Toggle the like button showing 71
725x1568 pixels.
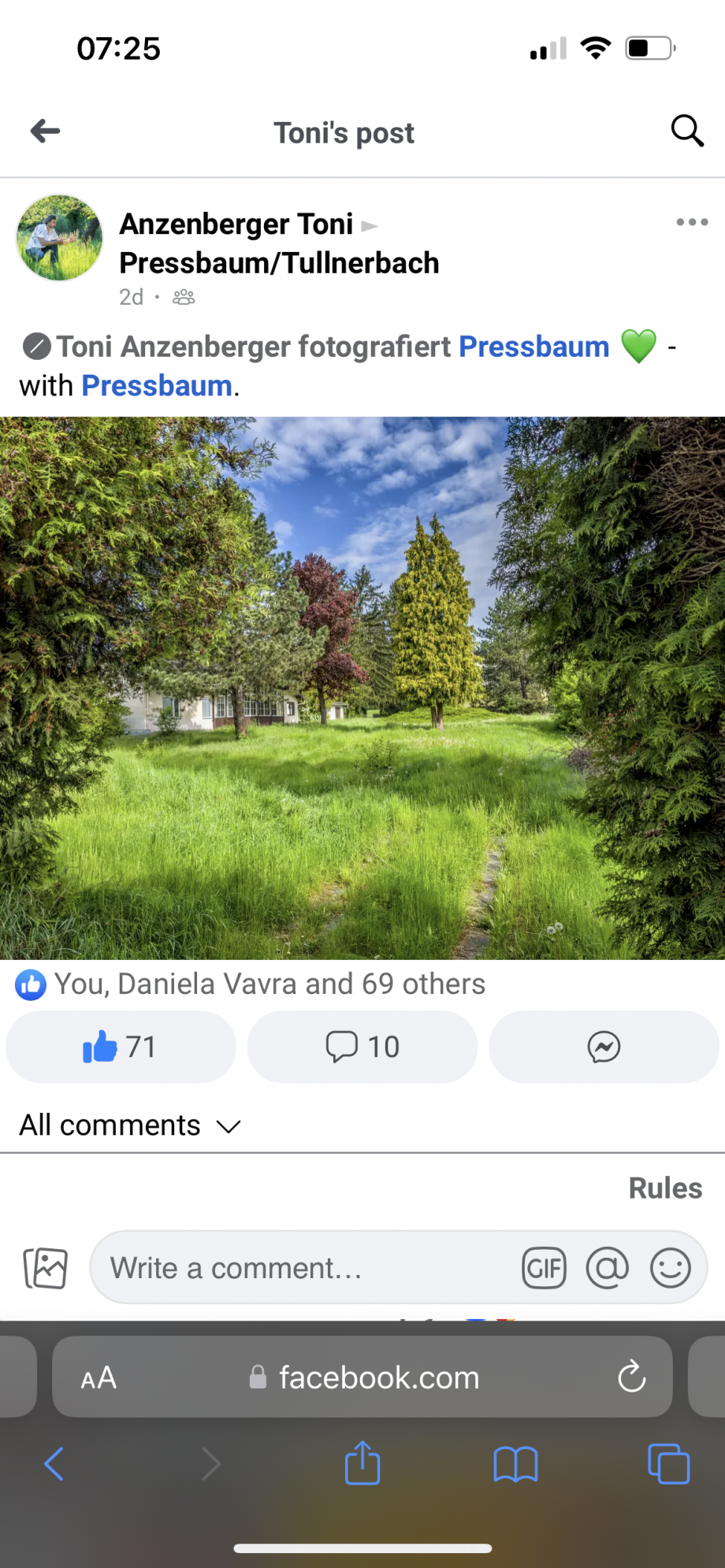click(120, 1047)
